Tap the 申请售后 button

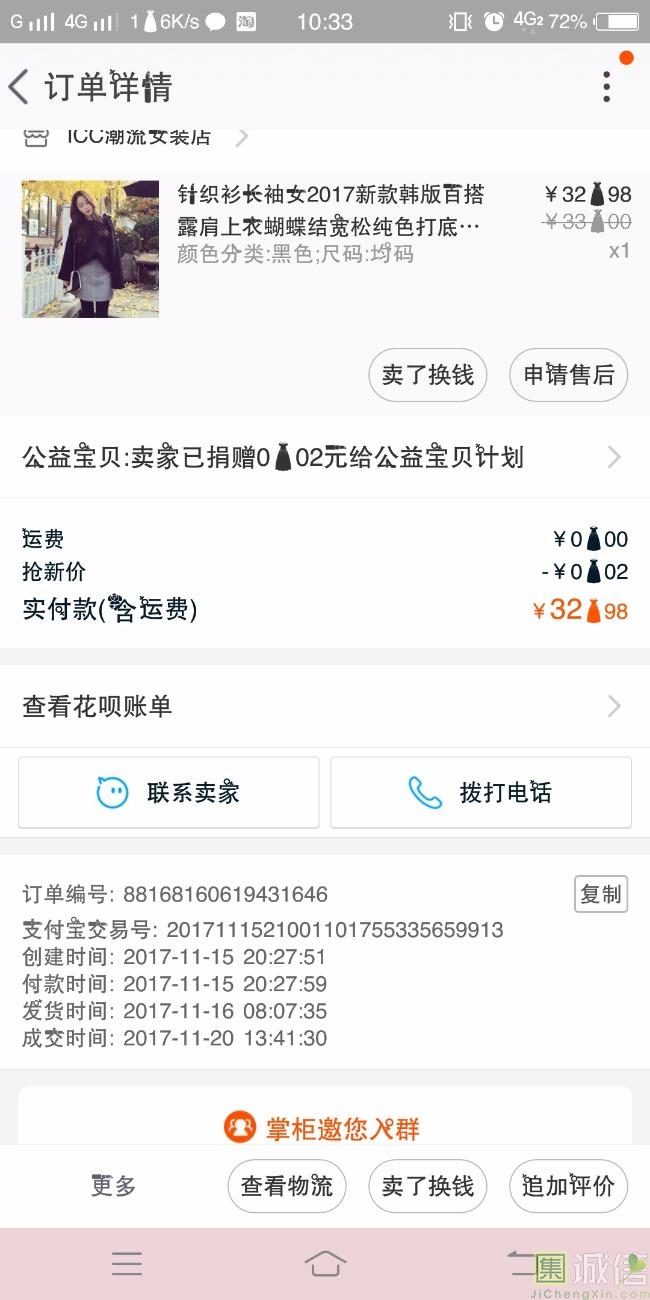click(568, 375)
